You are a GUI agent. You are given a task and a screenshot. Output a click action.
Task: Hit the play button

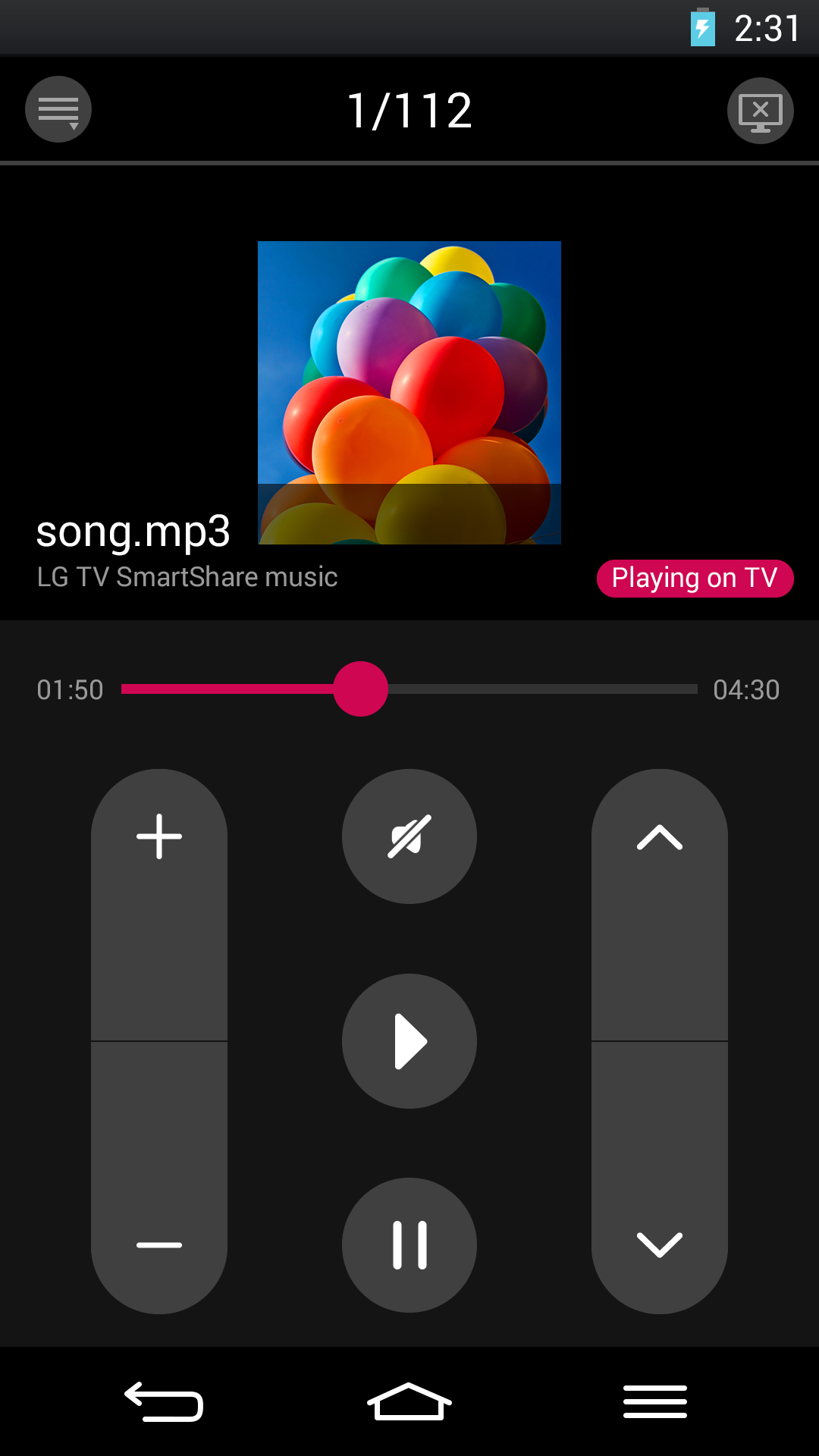click(x=409, y=1041)
